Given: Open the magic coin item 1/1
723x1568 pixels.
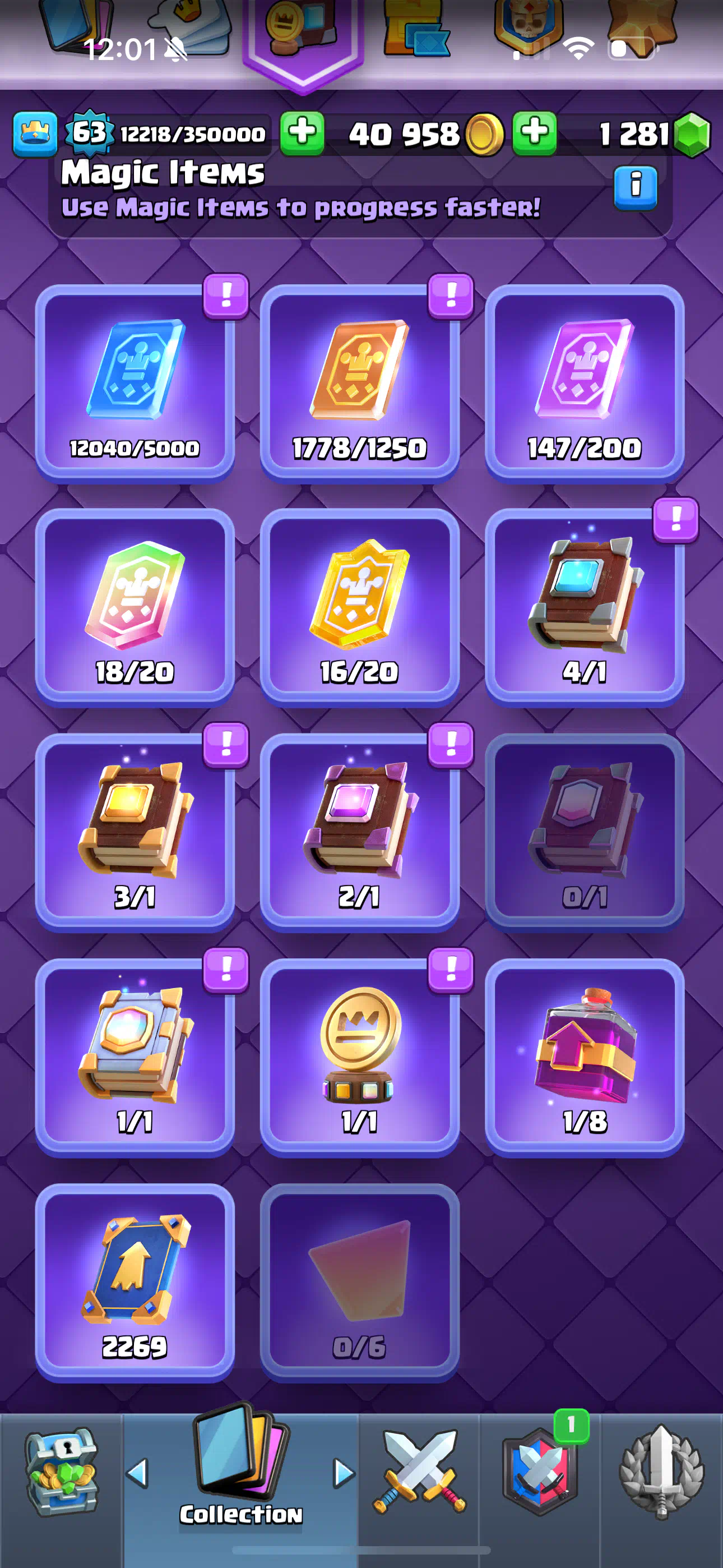Looking at the screenshot, I should (359, 1058).
